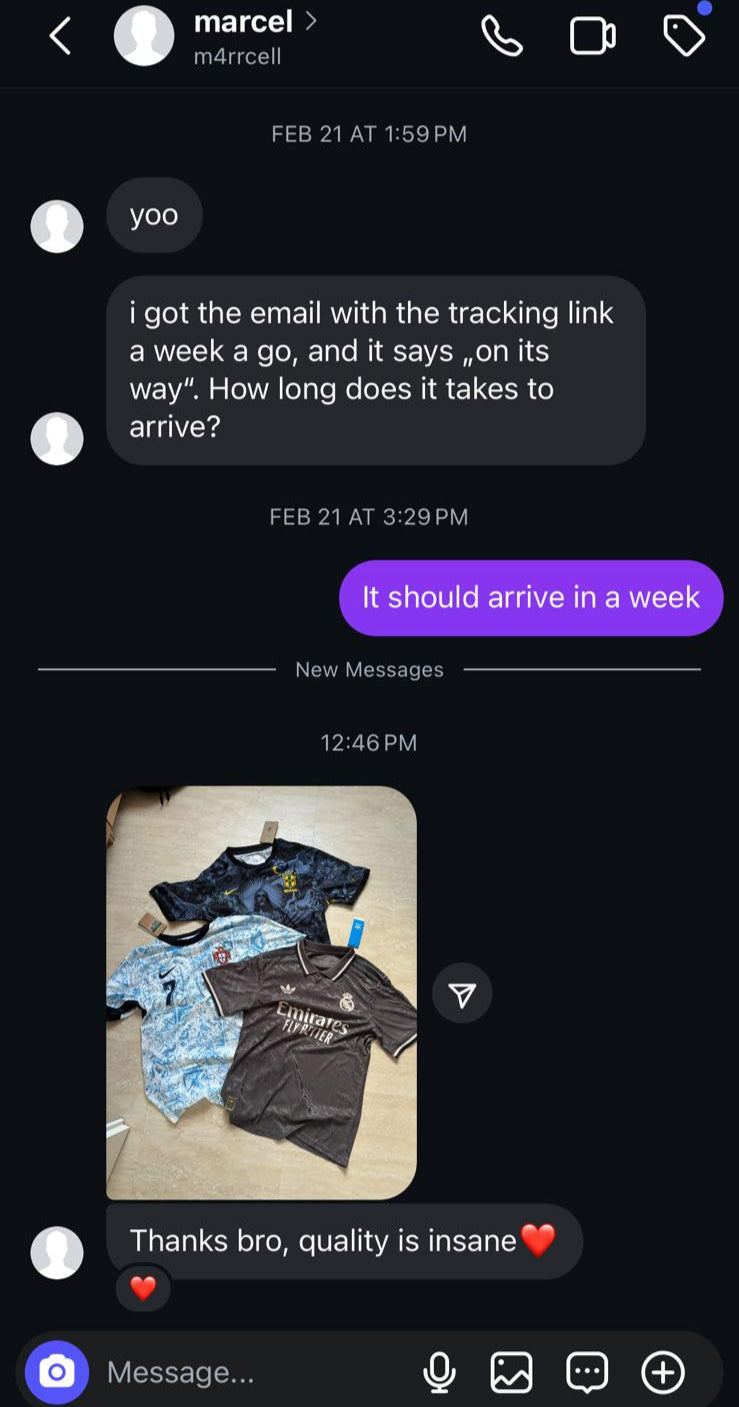Open the sticker picker icon
Viewport: 739px width, 1407px height.
point(587,1372)
